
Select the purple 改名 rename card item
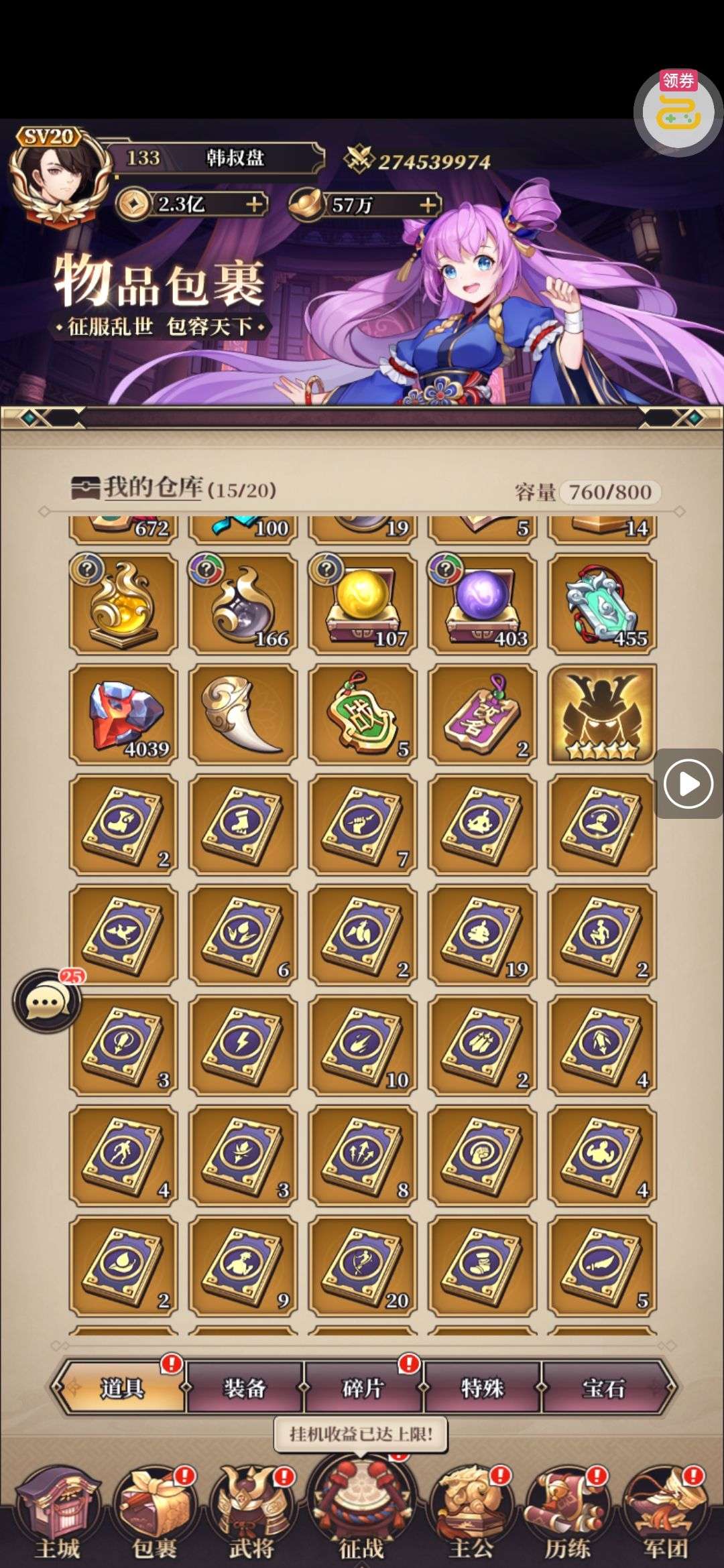click(x=482, y=714)
